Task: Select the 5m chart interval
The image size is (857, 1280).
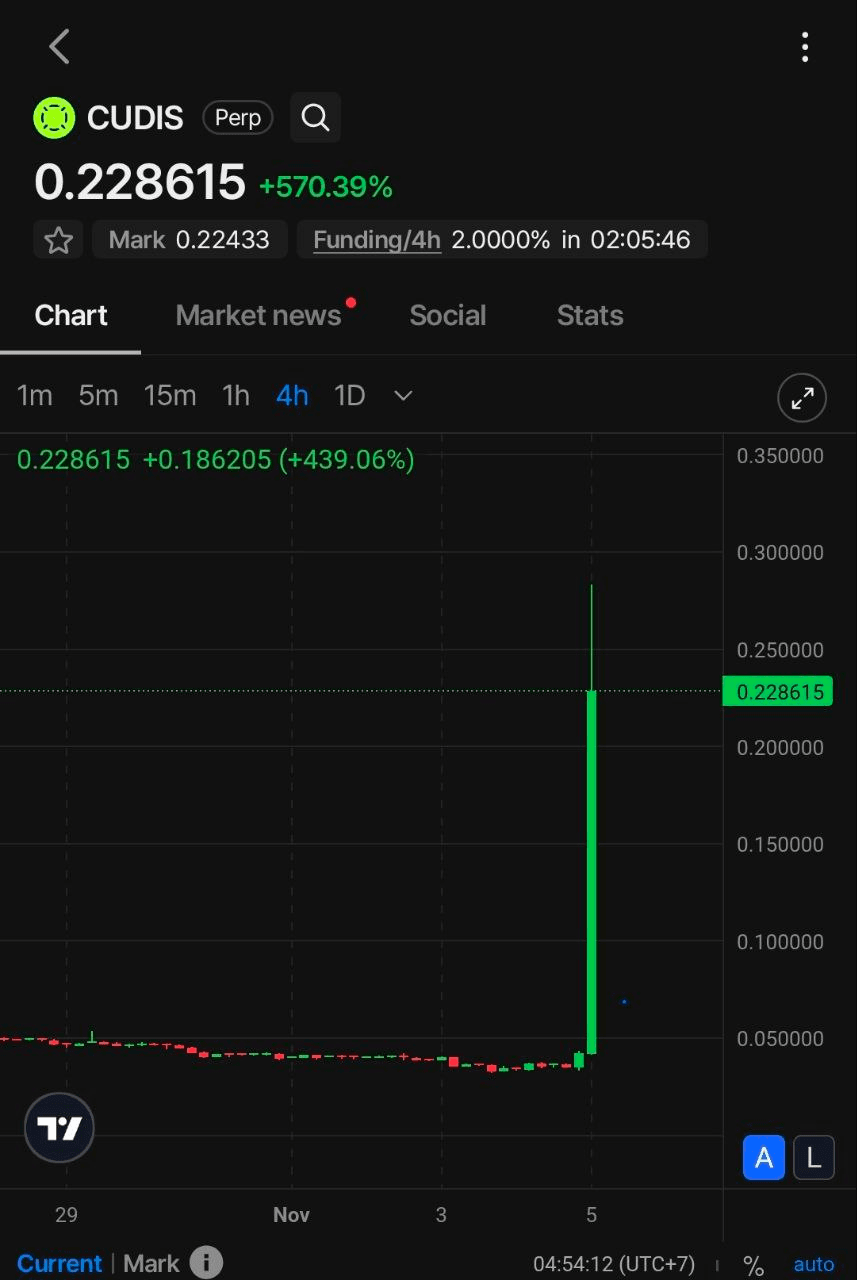Action: (98, 396)
